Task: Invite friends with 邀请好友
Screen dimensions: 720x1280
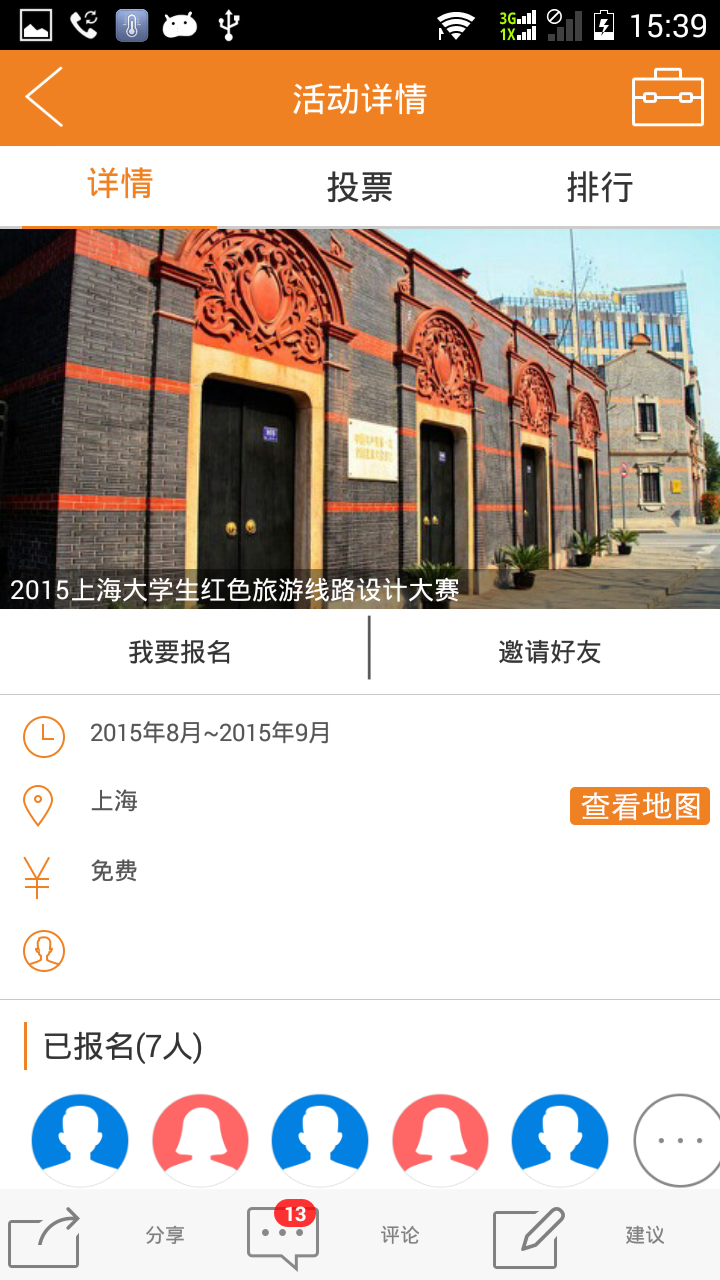Action: click(x=549, y=652)
